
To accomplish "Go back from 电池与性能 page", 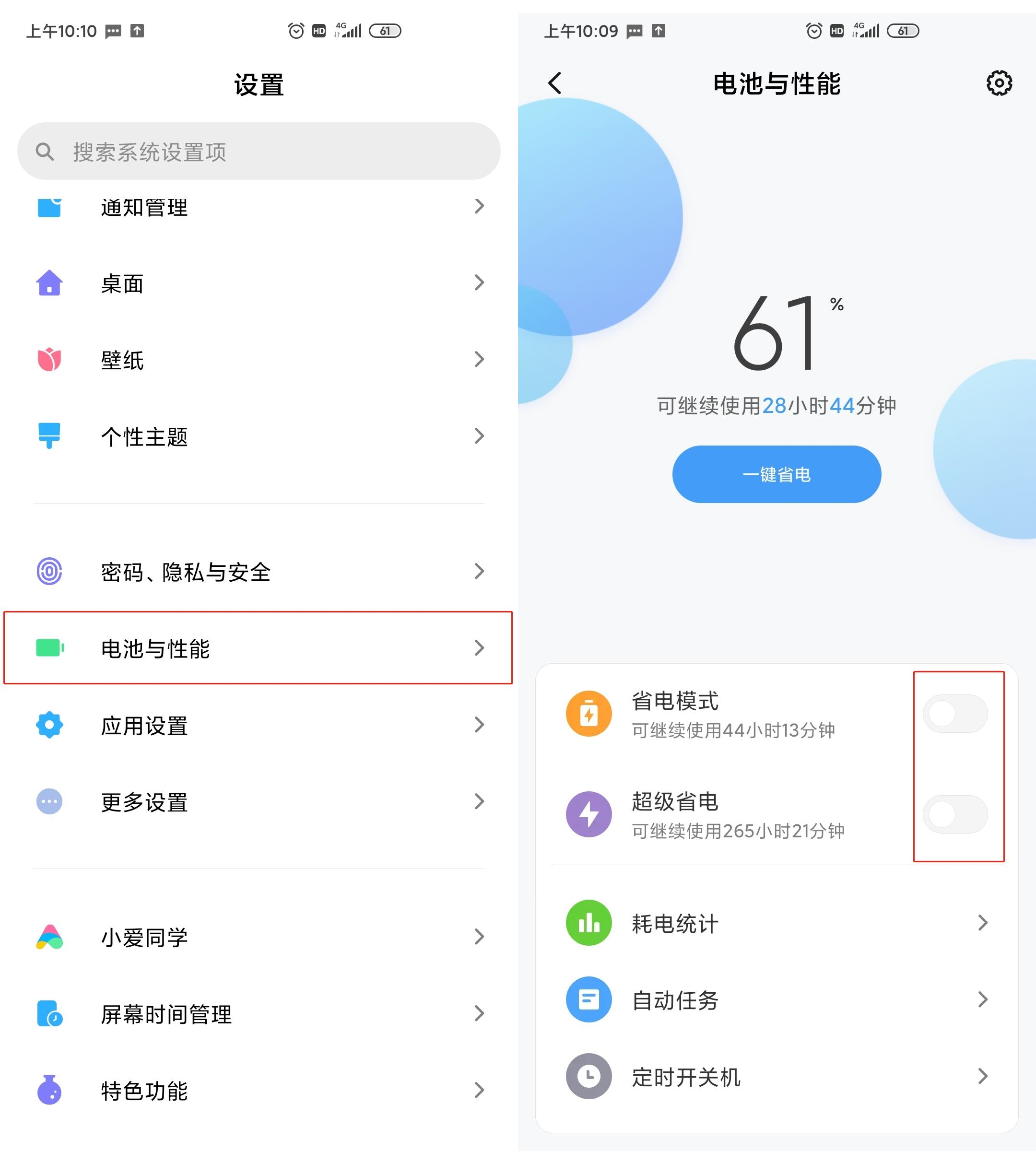I will tap(555, 83).
